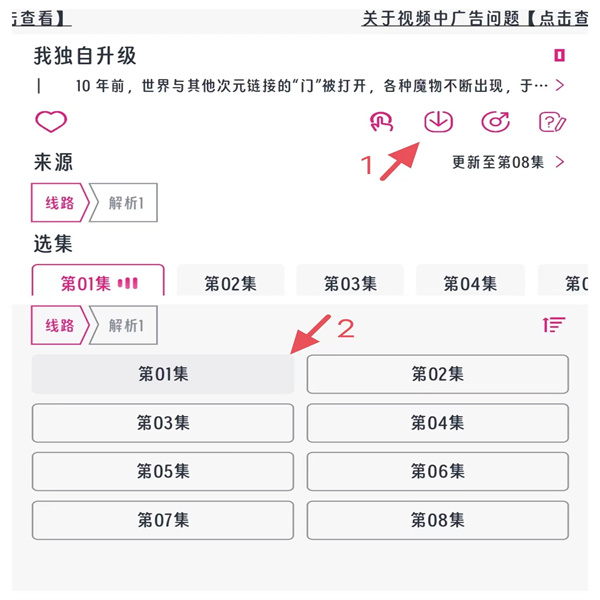Expand the 我独自升级 synopsis
Image resolution: width=600 pixels, height=600 pixels.
point(558,86)
